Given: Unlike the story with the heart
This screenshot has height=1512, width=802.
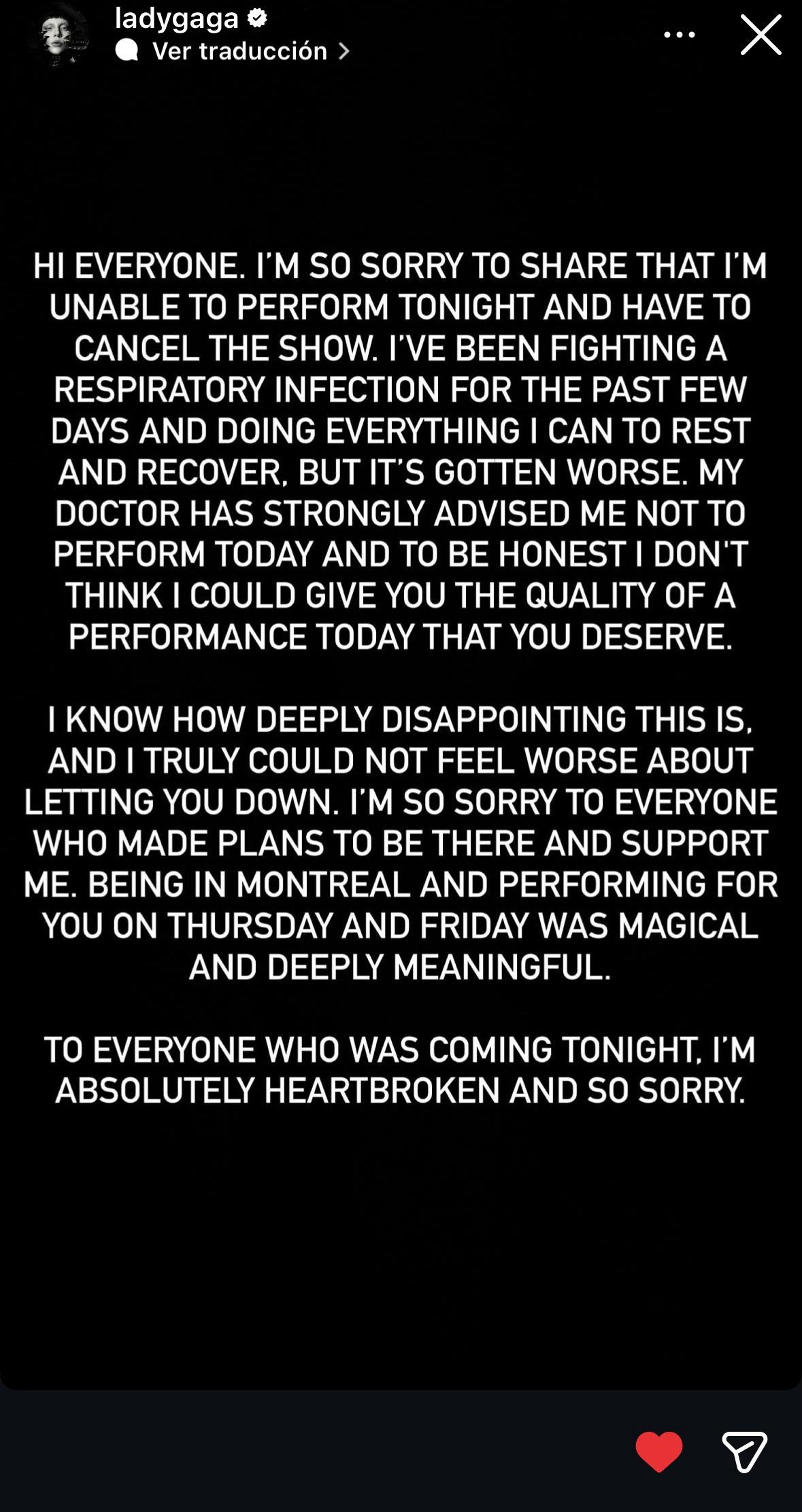Looking at the screenshot, I should (x=658, y=1451).
